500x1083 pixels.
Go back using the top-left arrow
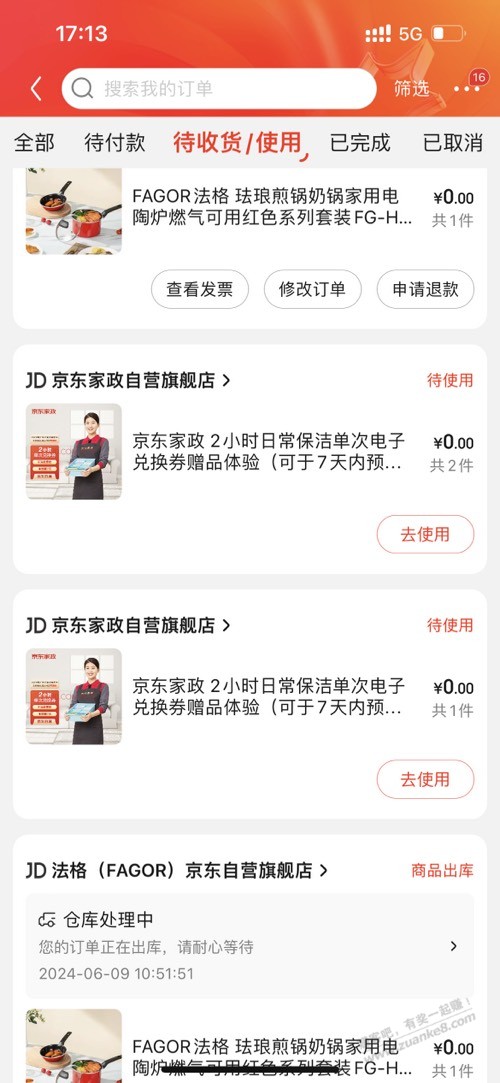(x=37, y=88)
